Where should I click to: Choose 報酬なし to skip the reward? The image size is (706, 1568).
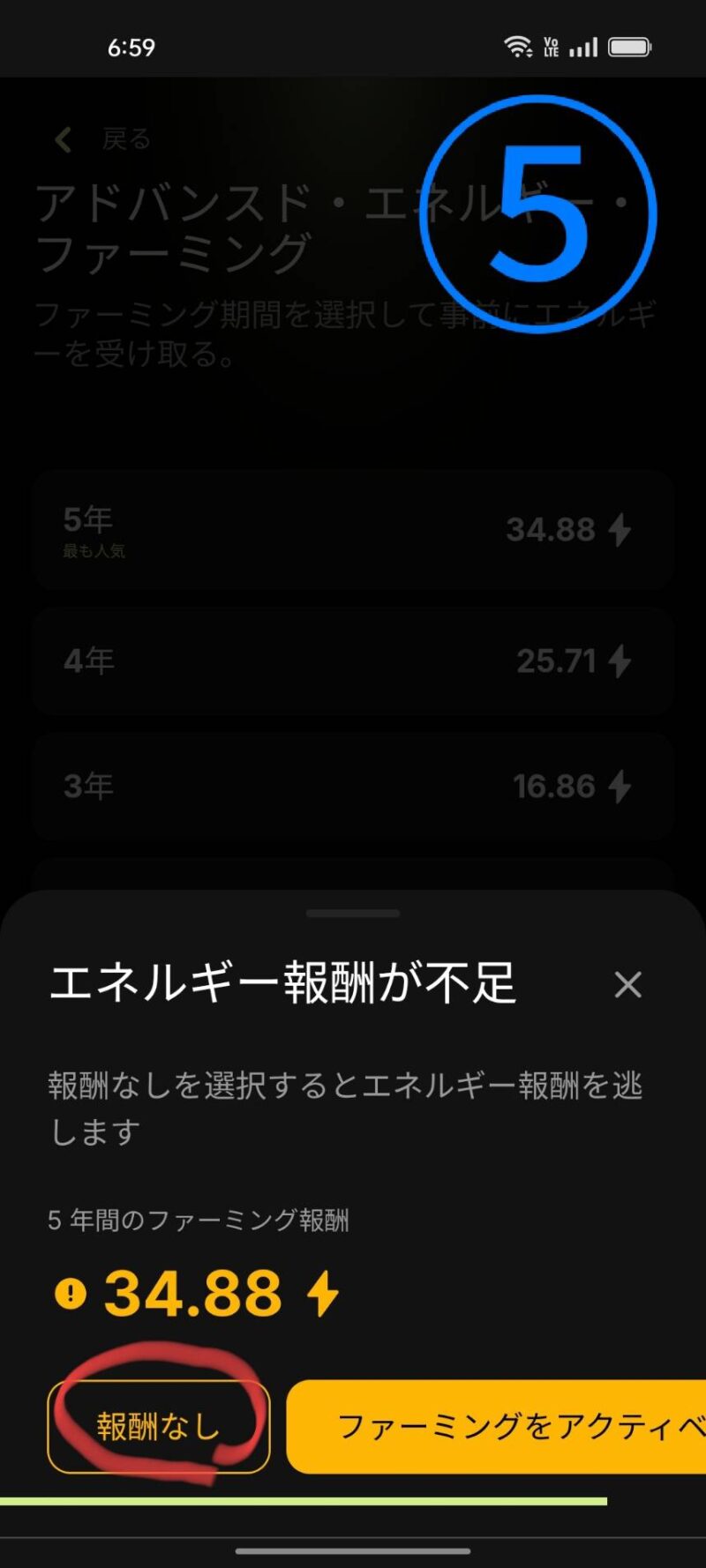(x=158, y=1426)
